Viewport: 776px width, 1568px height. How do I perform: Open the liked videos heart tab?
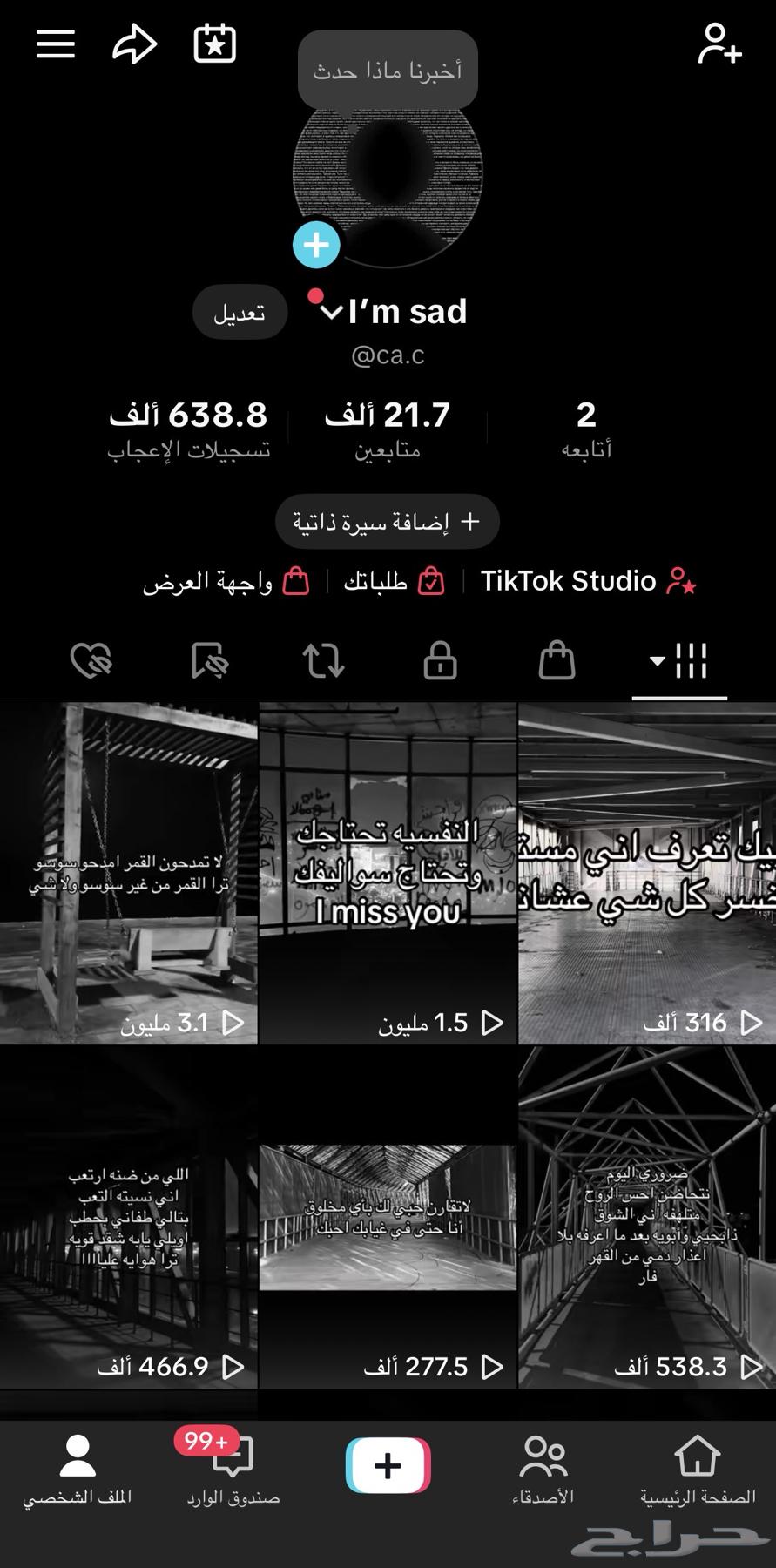pos(91,661)
